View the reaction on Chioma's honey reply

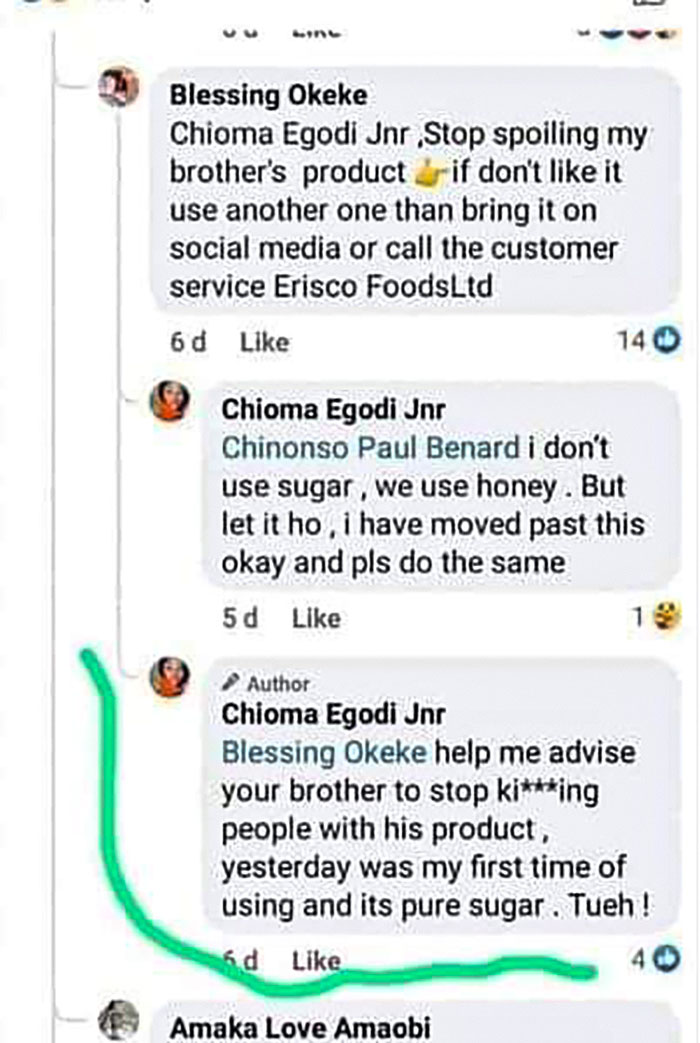(x=650, y=619)
